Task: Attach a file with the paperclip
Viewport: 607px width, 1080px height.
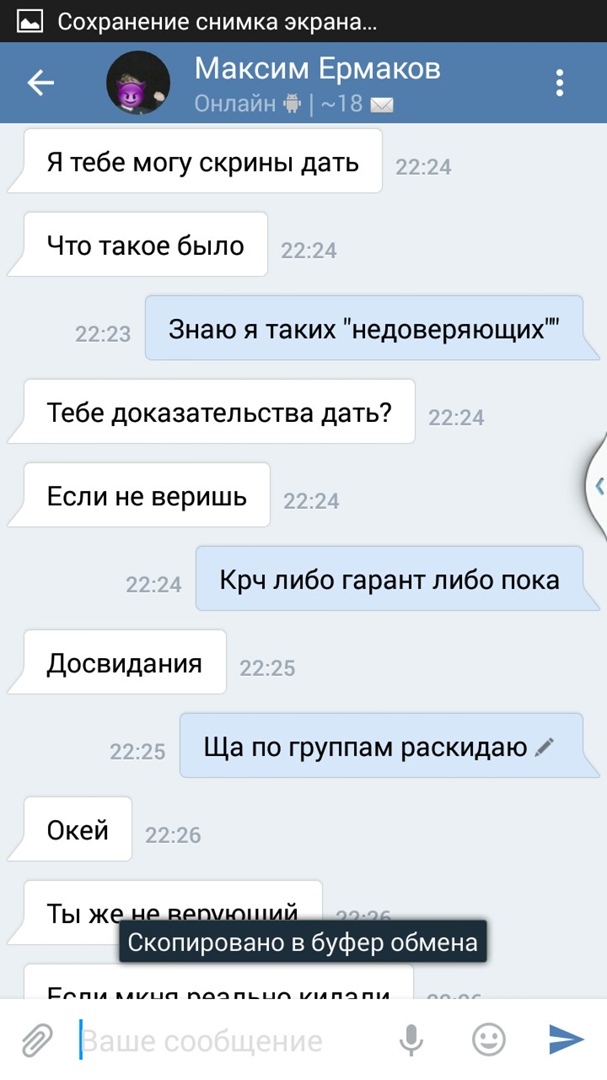Action: coord(37,1041)
